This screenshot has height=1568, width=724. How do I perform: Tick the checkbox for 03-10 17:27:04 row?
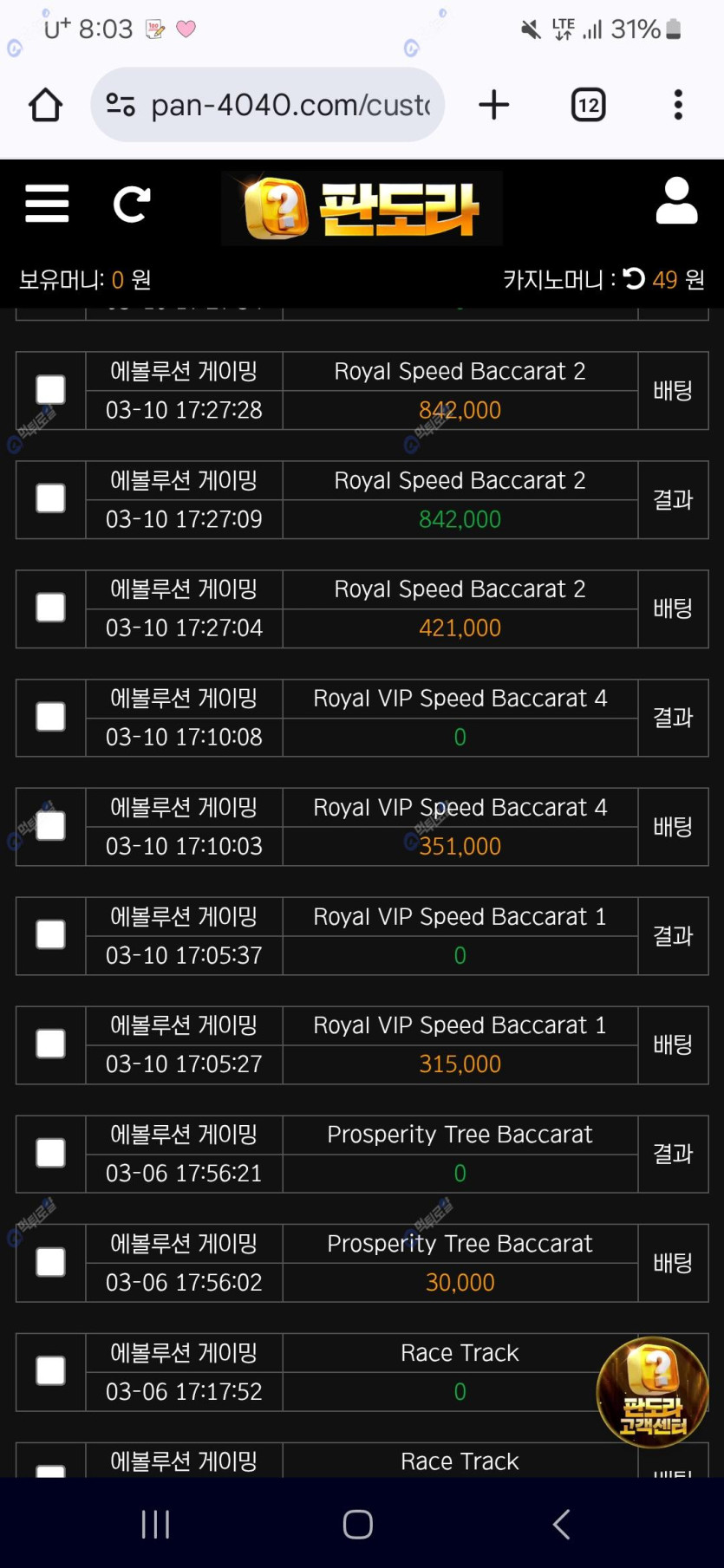pos(50,608)
